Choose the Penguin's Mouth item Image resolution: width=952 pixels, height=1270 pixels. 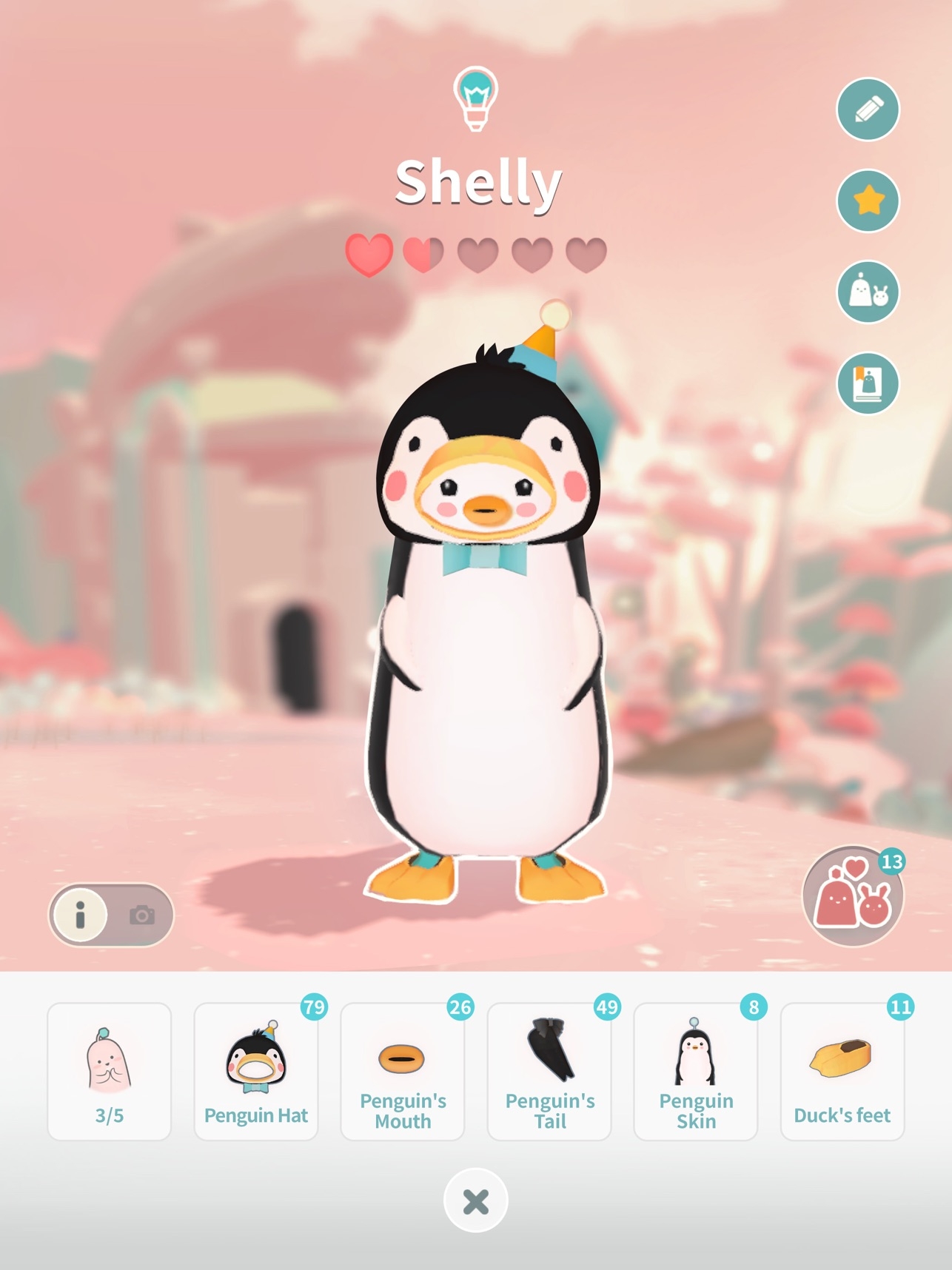[403, 1071]
